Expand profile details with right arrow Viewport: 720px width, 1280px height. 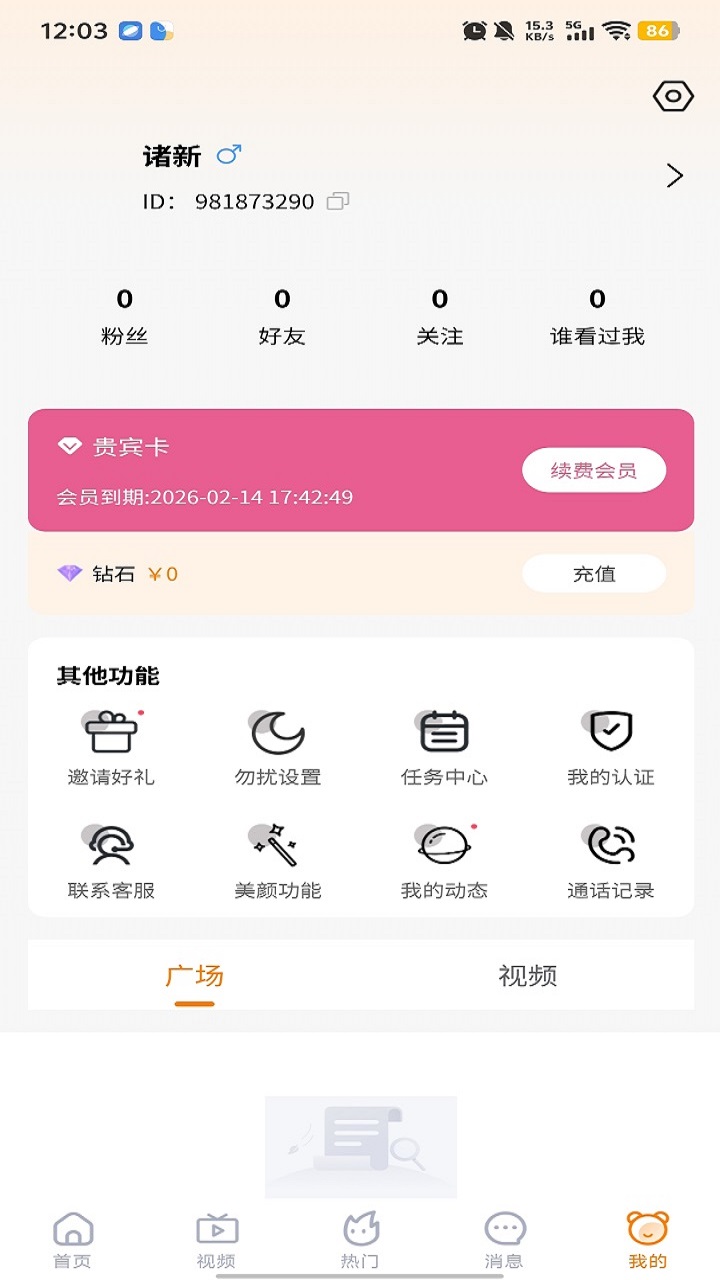[674, 175]
